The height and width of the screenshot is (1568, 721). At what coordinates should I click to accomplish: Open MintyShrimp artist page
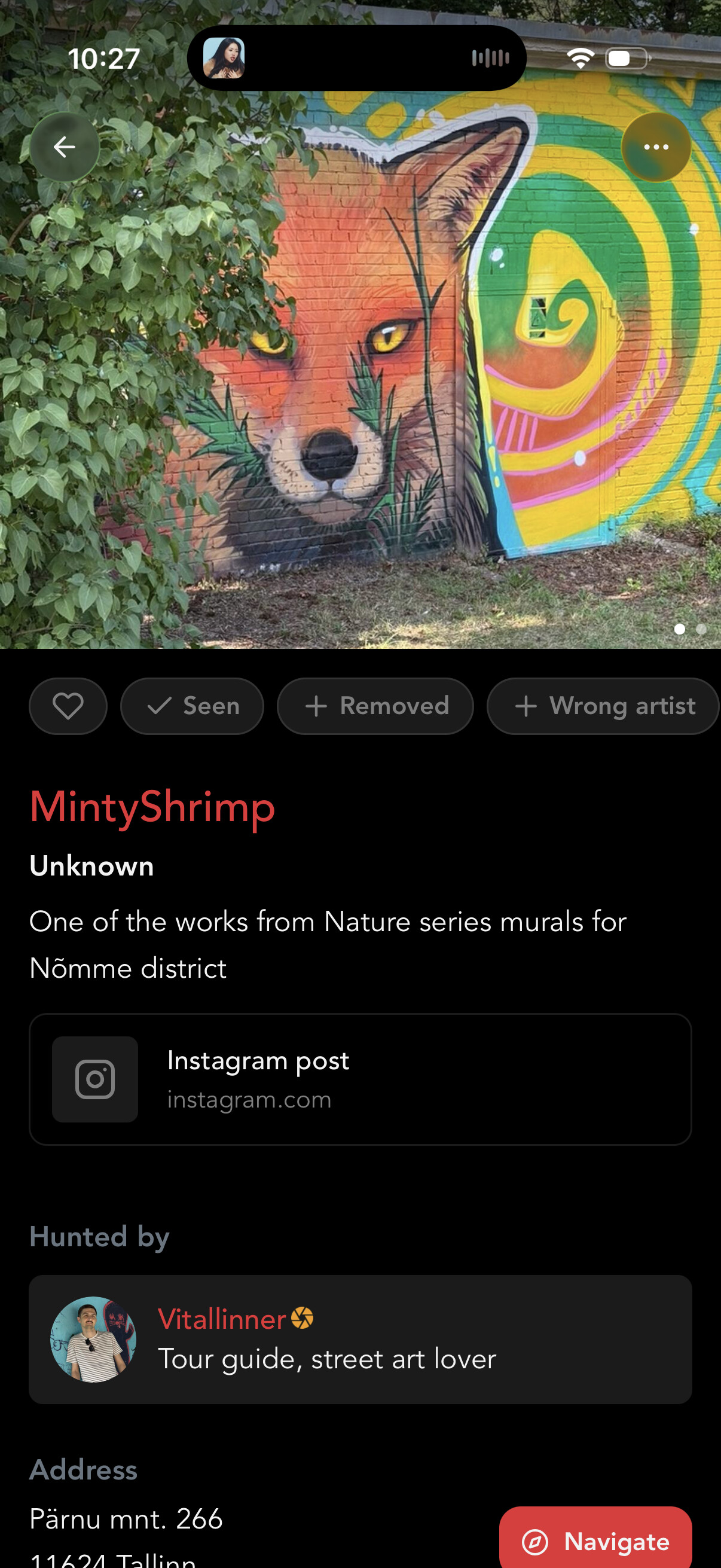(152, 807)
